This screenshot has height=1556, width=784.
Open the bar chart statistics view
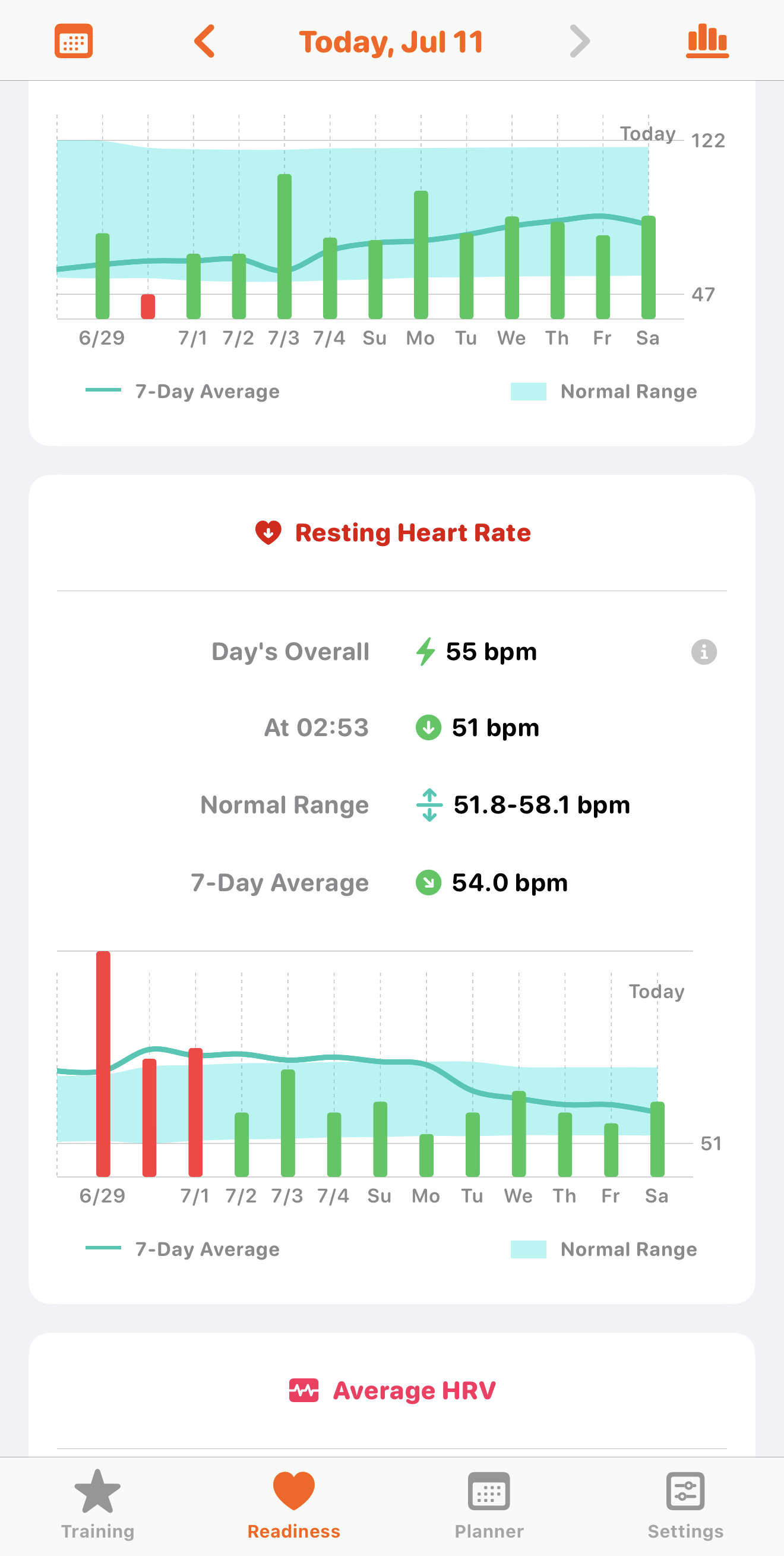tap(707, 41)
